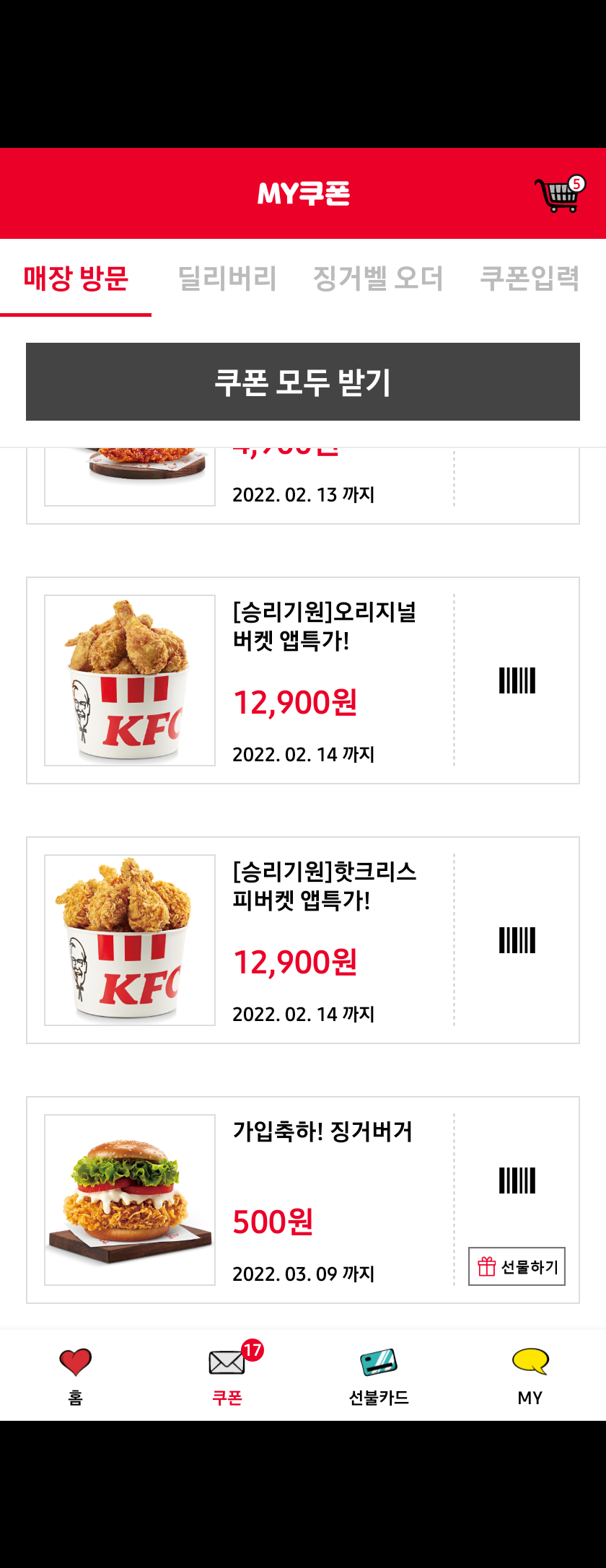The image size is (606, 1568).
Task: Open the 가입축하! 징거버거 coupon card
Action: [x=325, y=1200]
